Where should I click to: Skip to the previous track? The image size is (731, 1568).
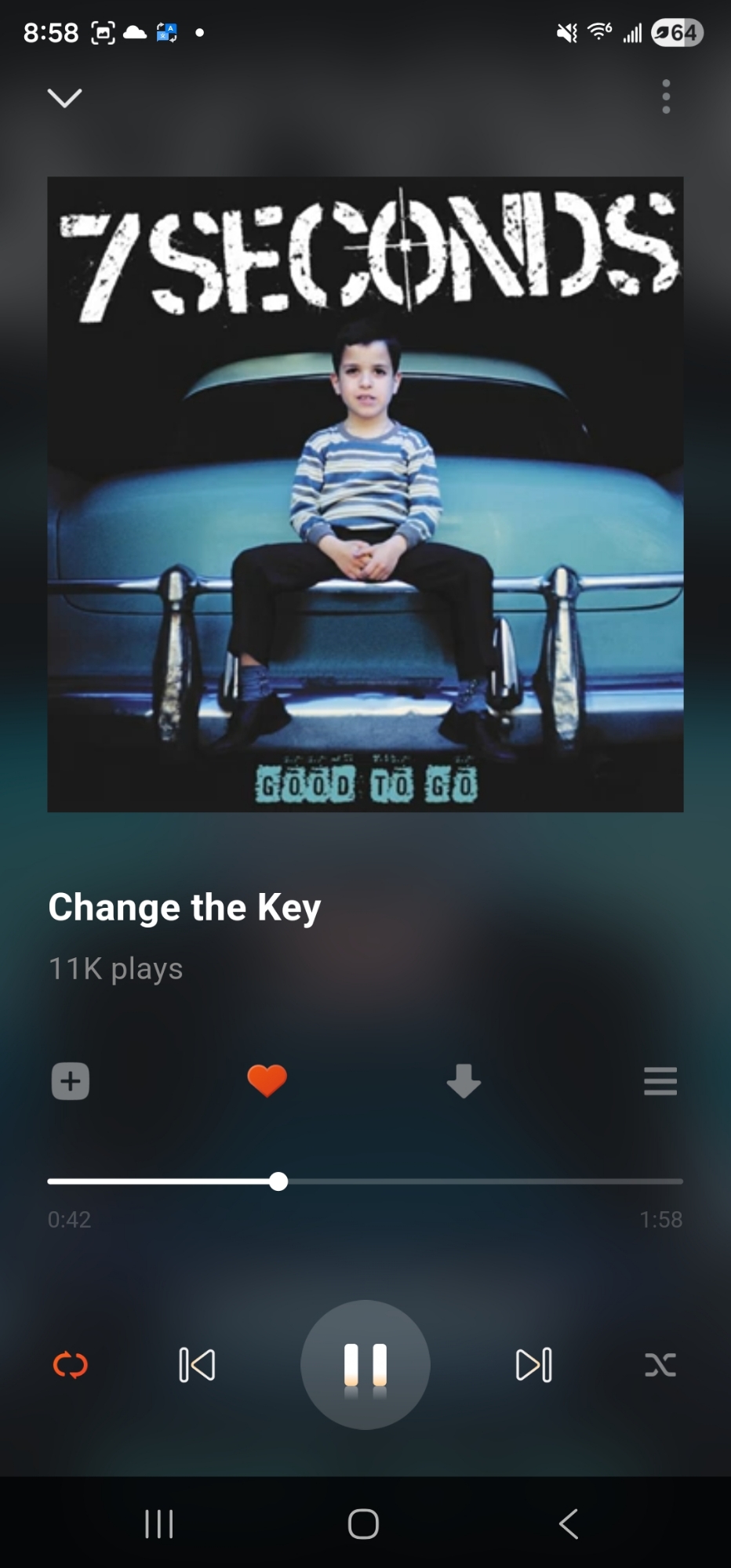point(197,1365)
